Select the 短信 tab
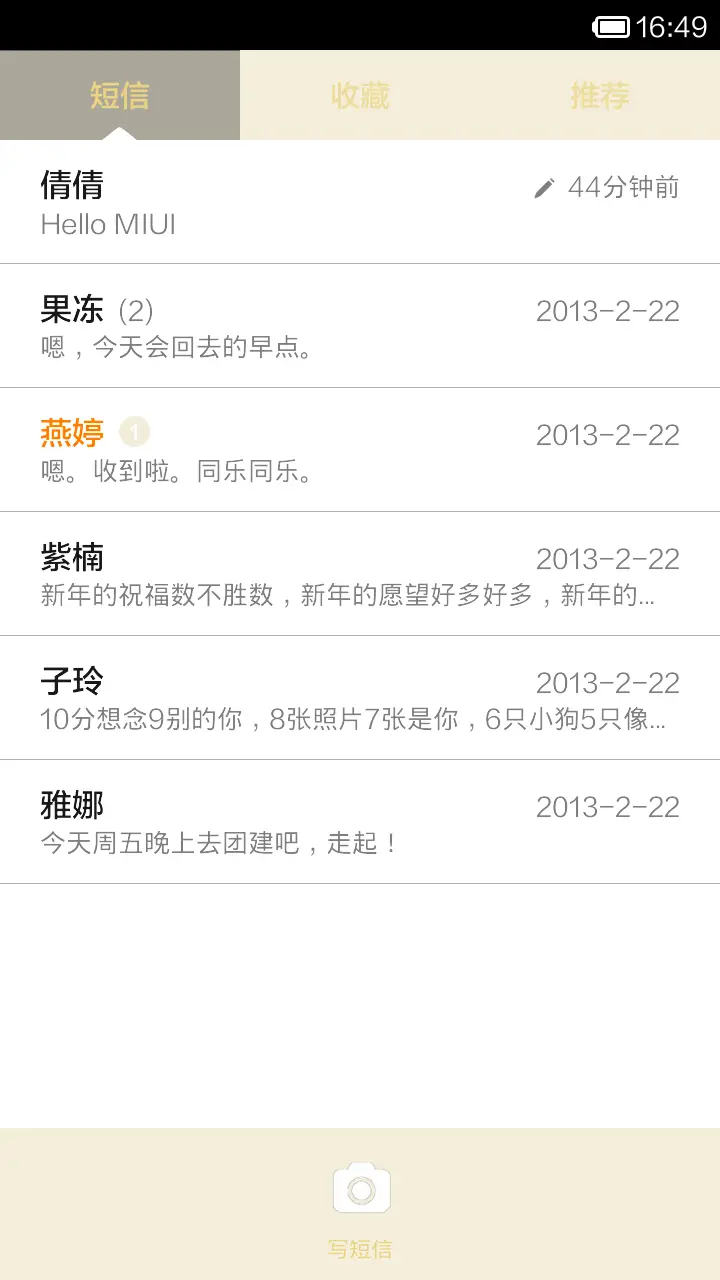The image size is (720, 1280). (119, 95)
